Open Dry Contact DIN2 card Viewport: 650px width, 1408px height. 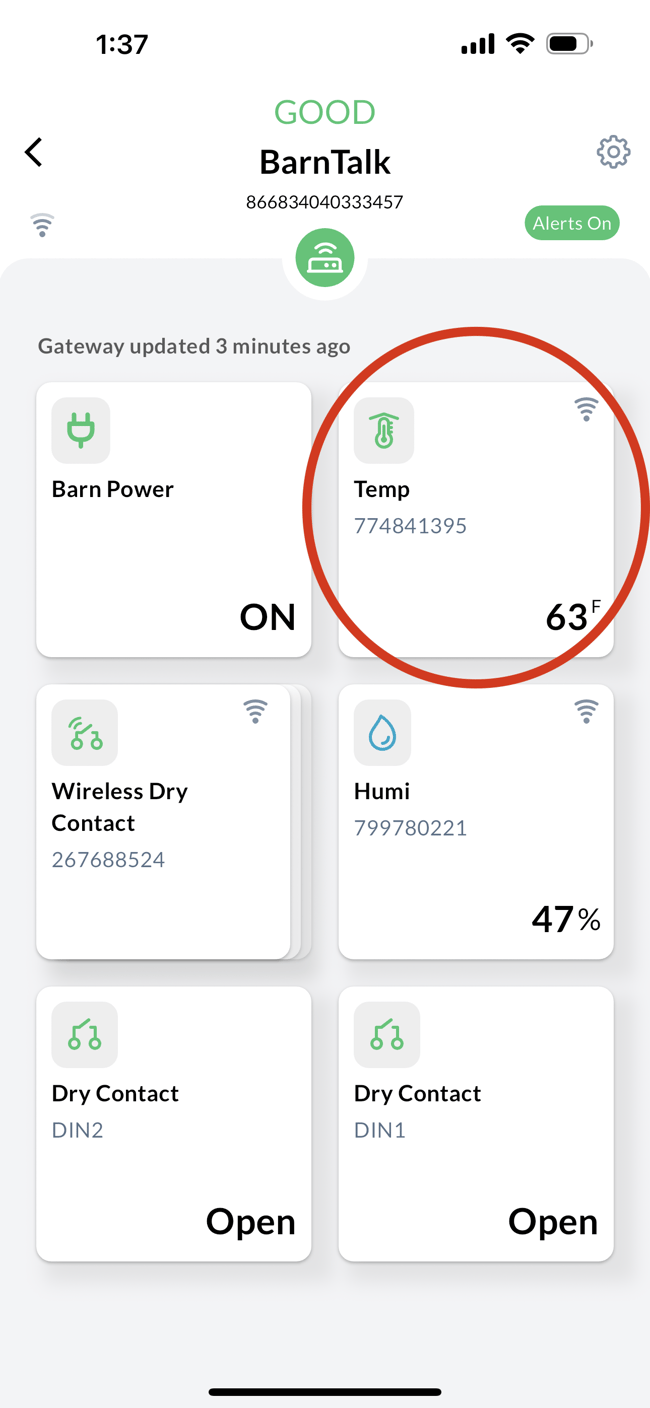(x=173, y=1124)
